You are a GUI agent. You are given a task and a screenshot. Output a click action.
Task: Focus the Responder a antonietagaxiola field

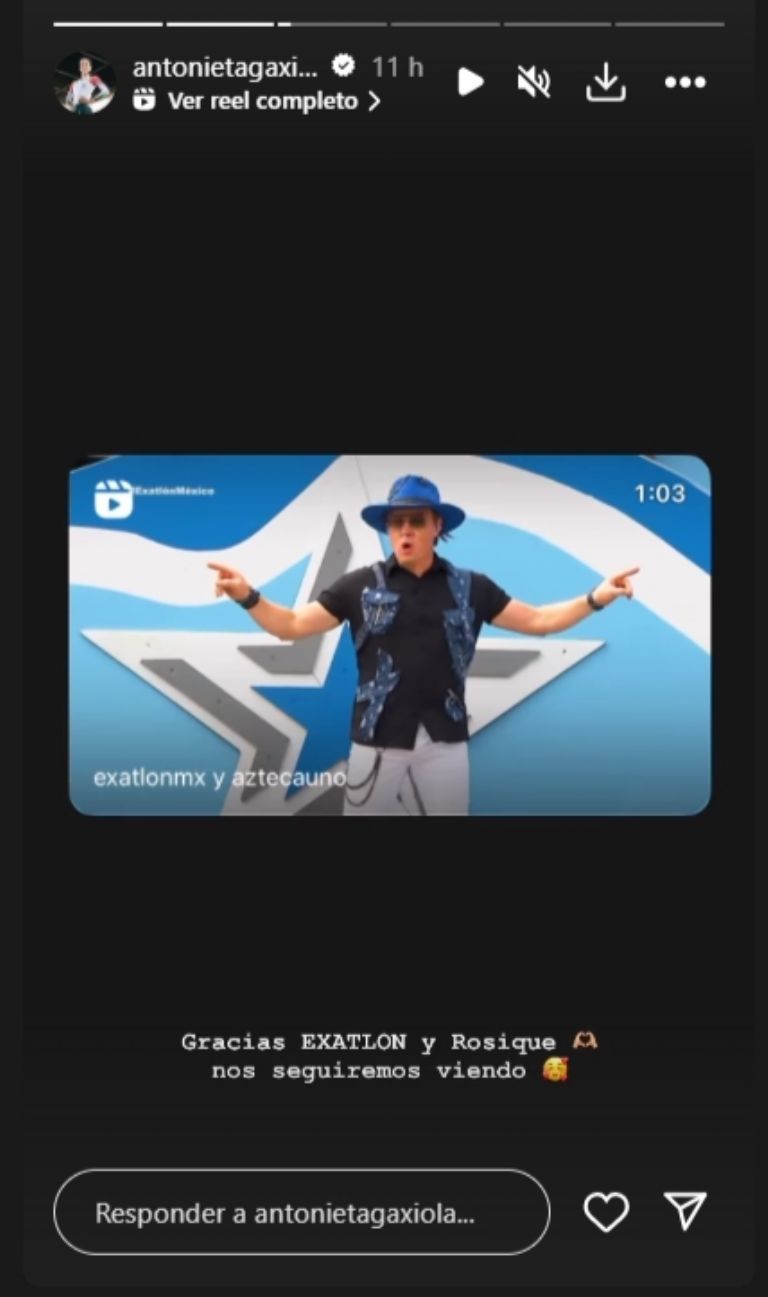[x=301, y=1212]
